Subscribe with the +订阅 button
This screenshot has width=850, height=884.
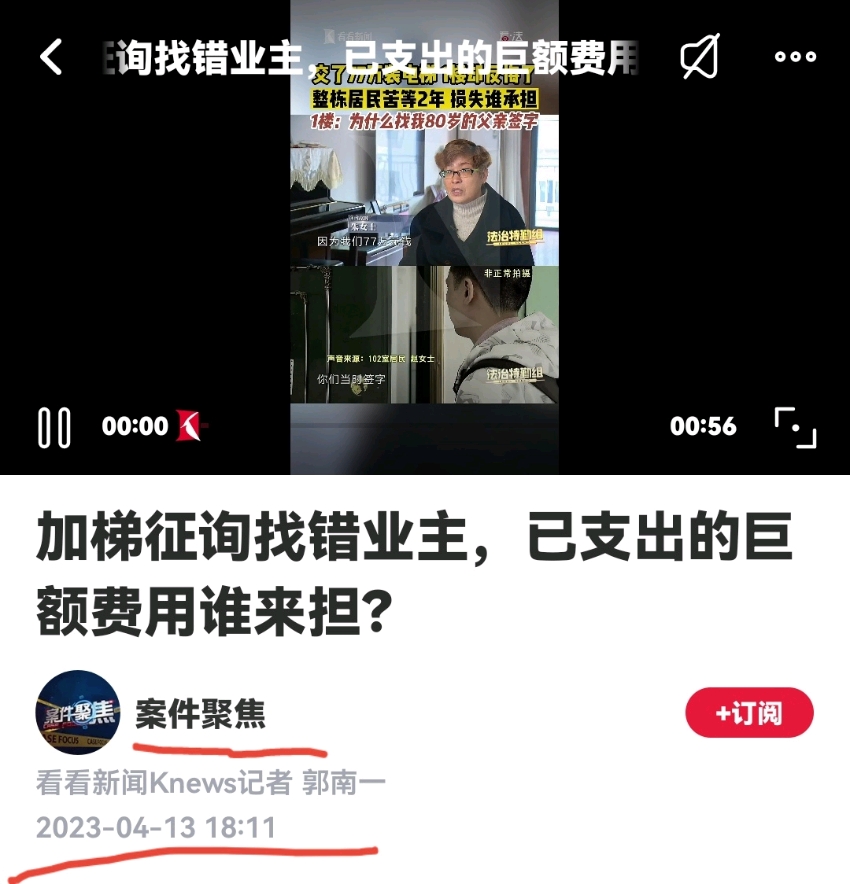749,713
